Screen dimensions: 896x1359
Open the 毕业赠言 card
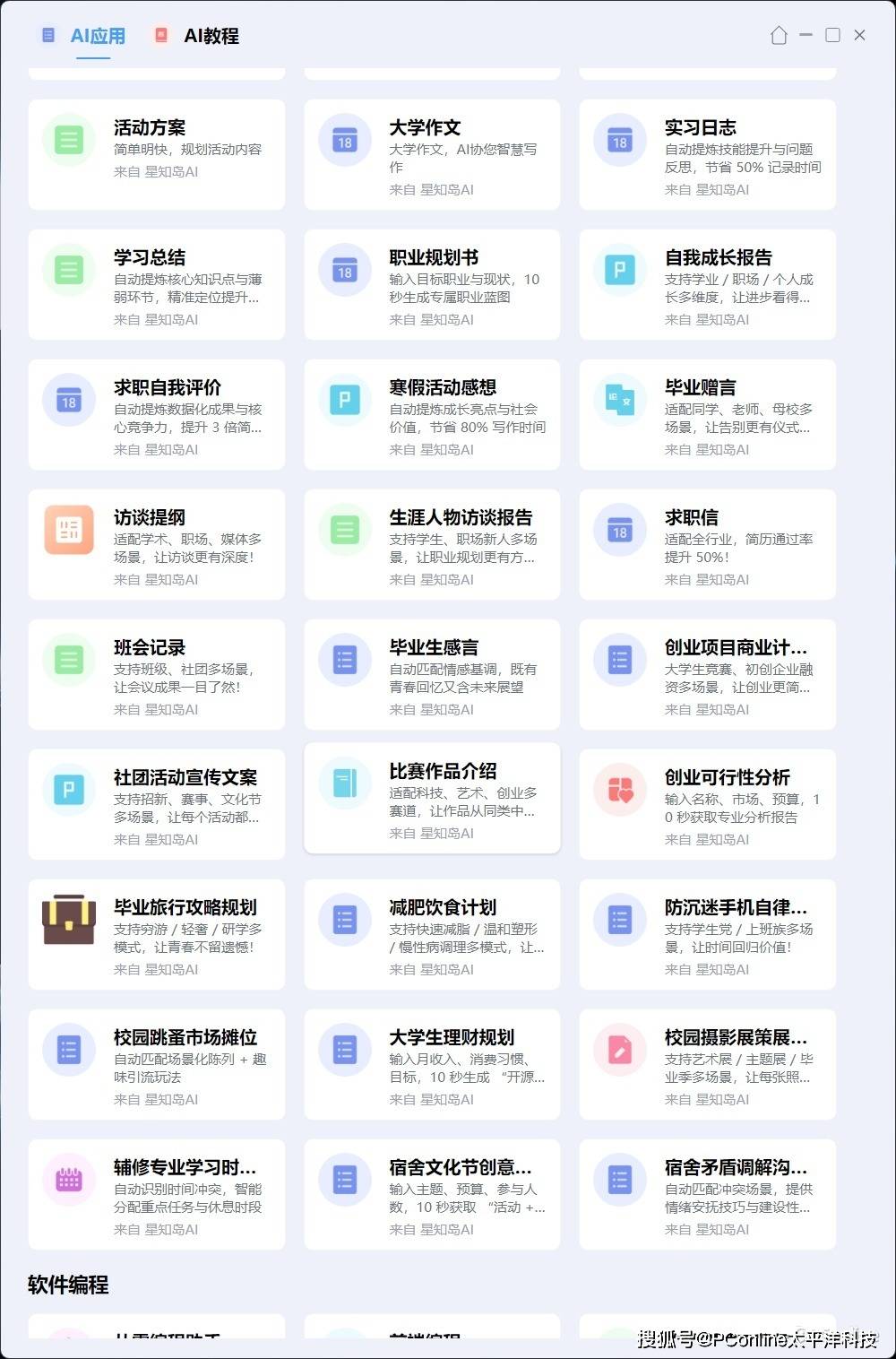[x=707, y=414]
